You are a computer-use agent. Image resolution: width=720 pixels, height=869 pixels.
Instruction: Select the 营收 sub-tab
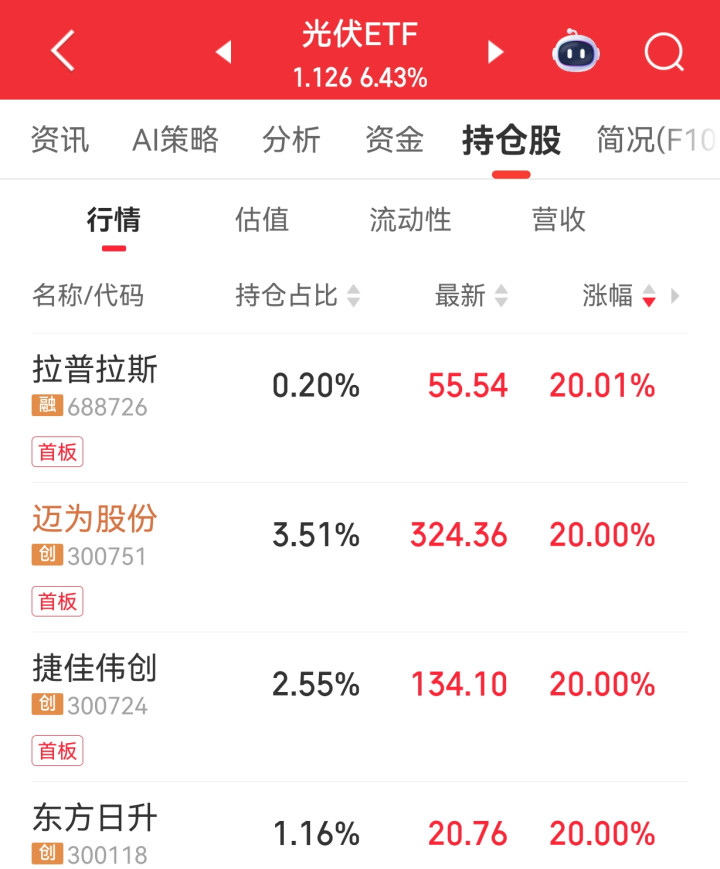[x=559, y=219]
